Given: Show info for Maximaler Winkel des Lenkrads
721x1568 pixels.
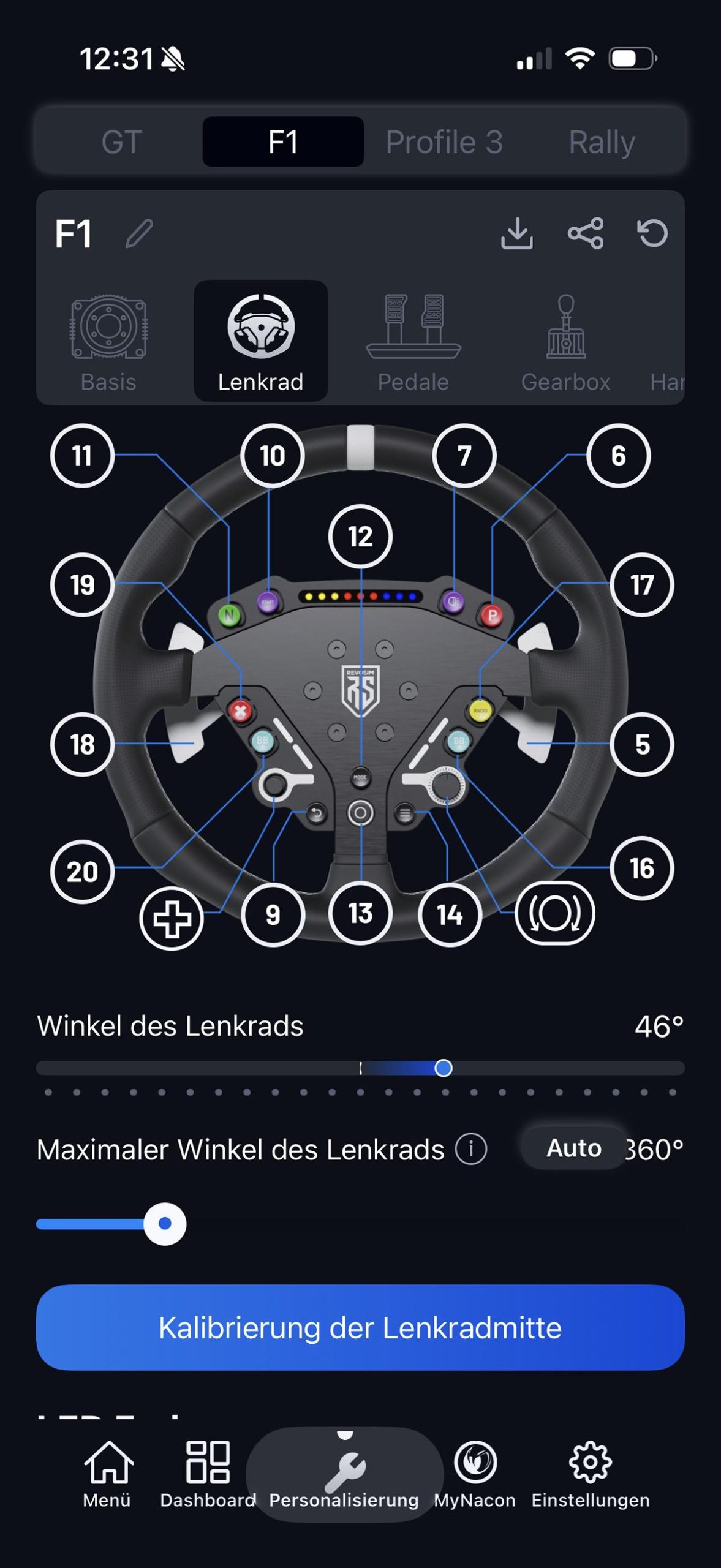Looking at the screenshot, I should [x=470, y=1149].
